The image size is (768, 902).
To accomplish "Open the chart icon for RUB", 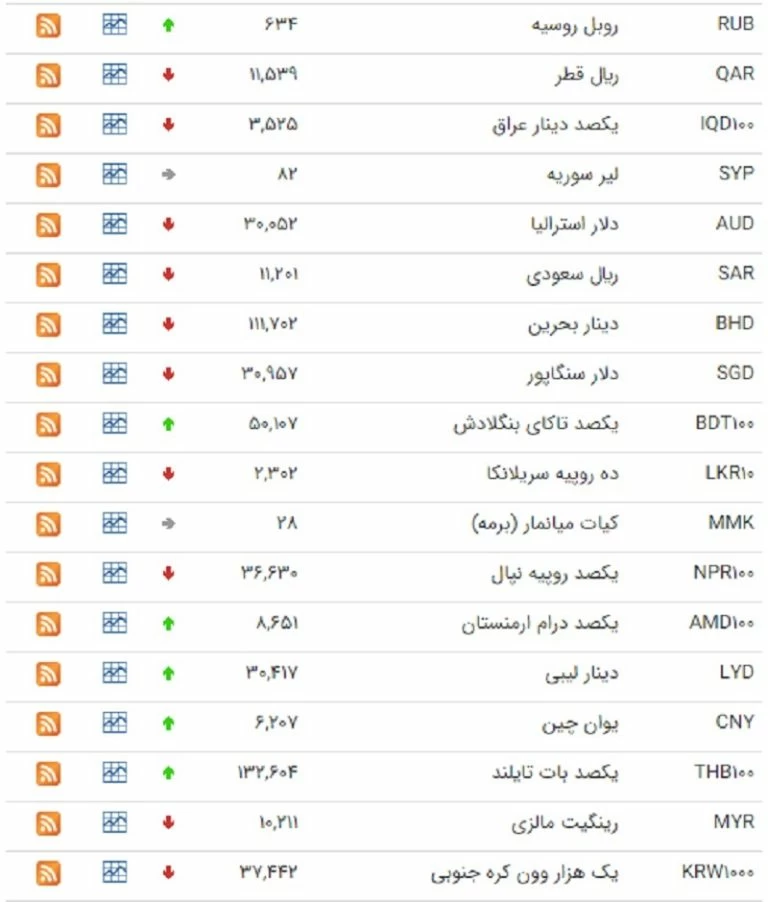I will (115, 25).
